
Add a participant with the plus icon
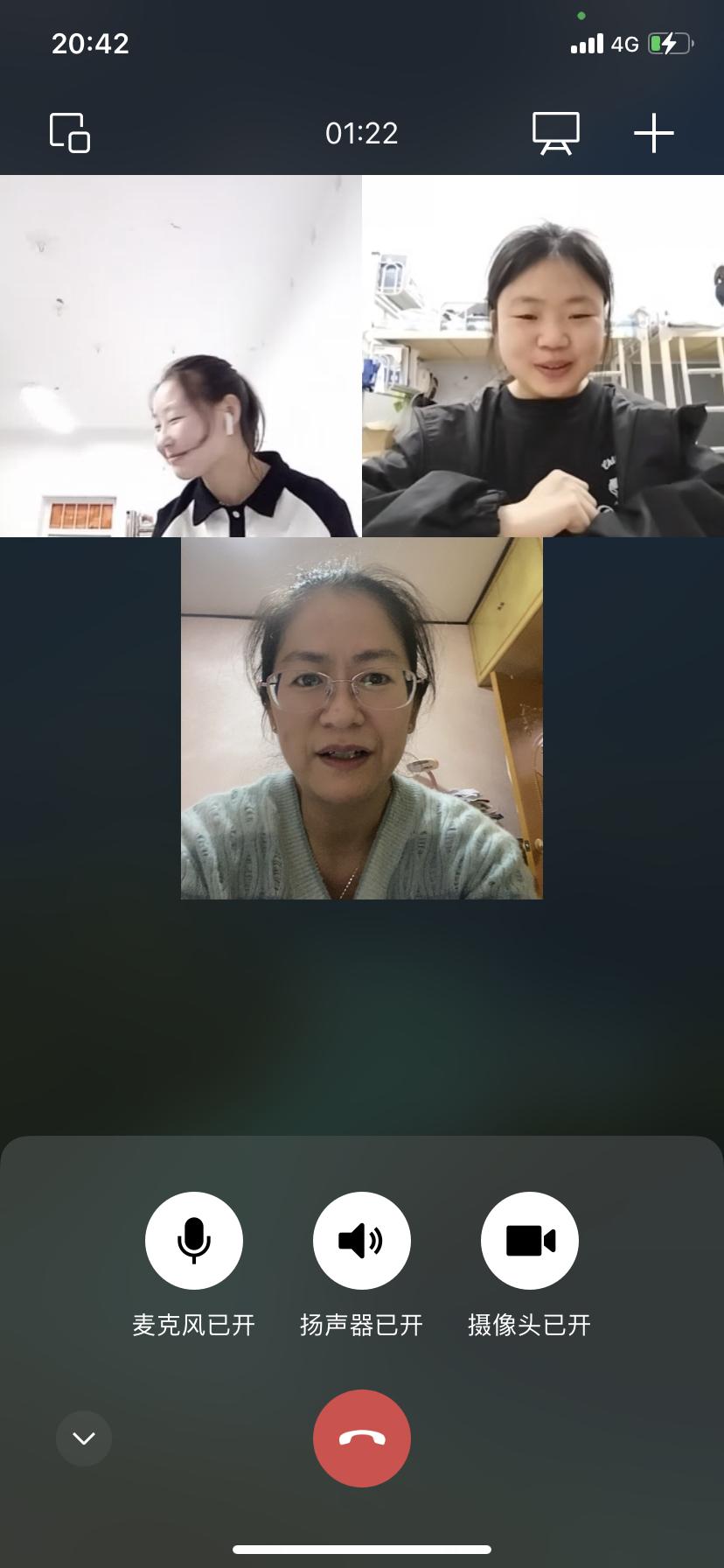(653, 133)
